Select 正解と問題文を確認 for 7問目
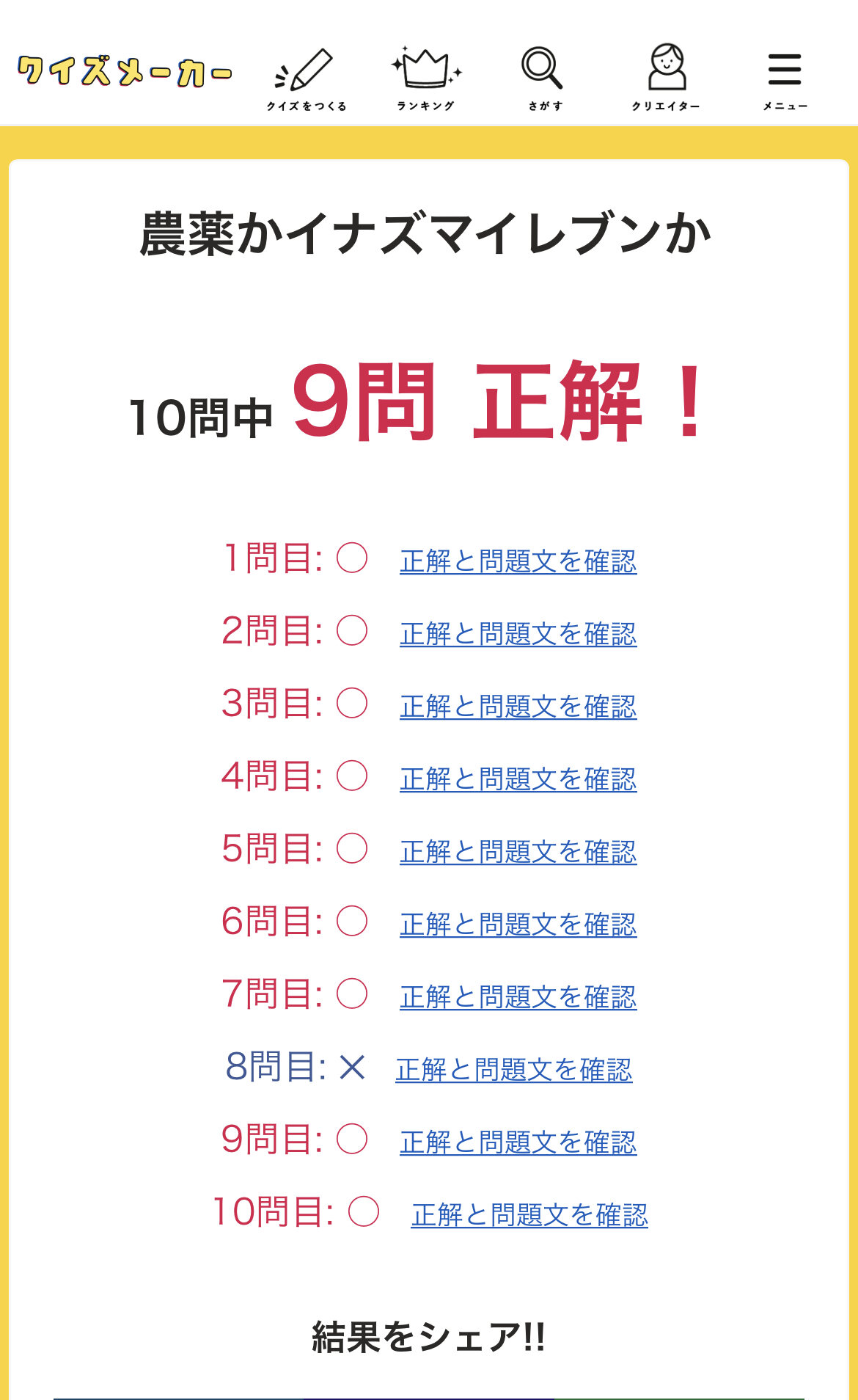The image size is (858, 1400). coord(518,997)
